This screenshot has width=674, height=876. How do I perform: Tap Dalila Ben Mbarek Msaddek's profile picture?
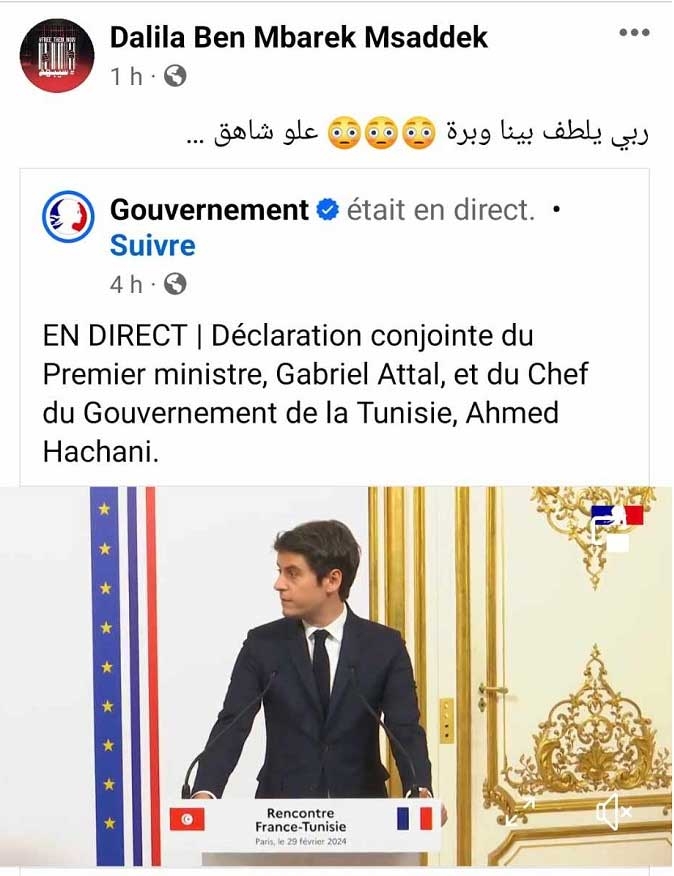(x=57, y=55)
